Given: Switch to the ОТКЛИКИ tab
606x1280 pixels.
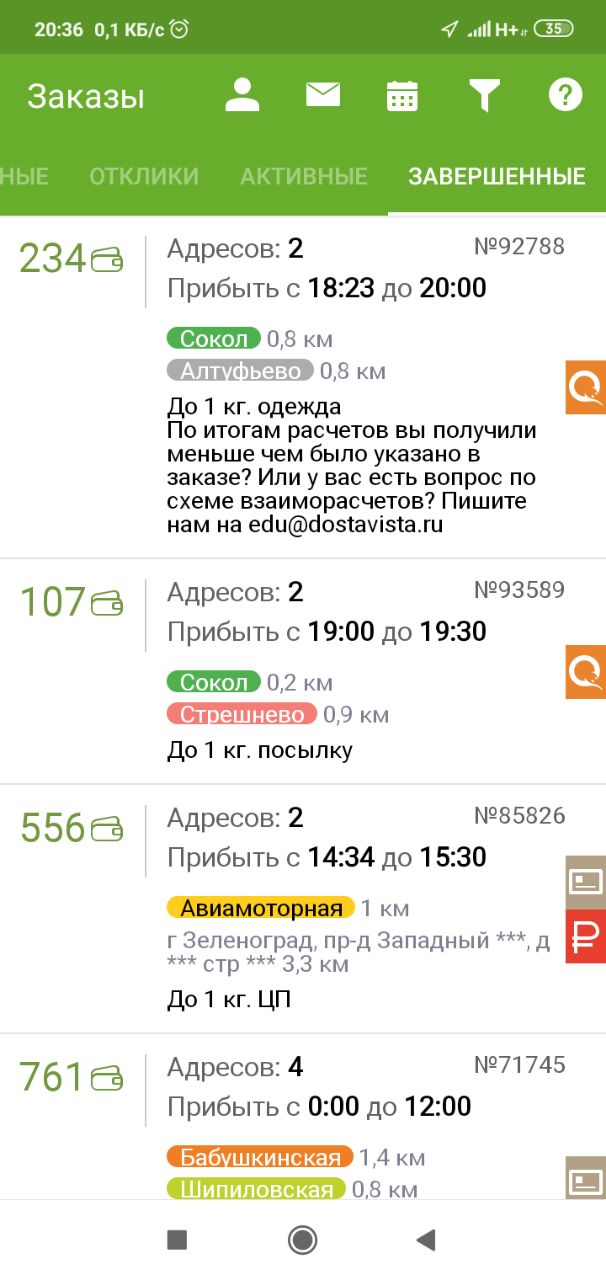Looking at the screenshot, I should (x=144, y=177).
